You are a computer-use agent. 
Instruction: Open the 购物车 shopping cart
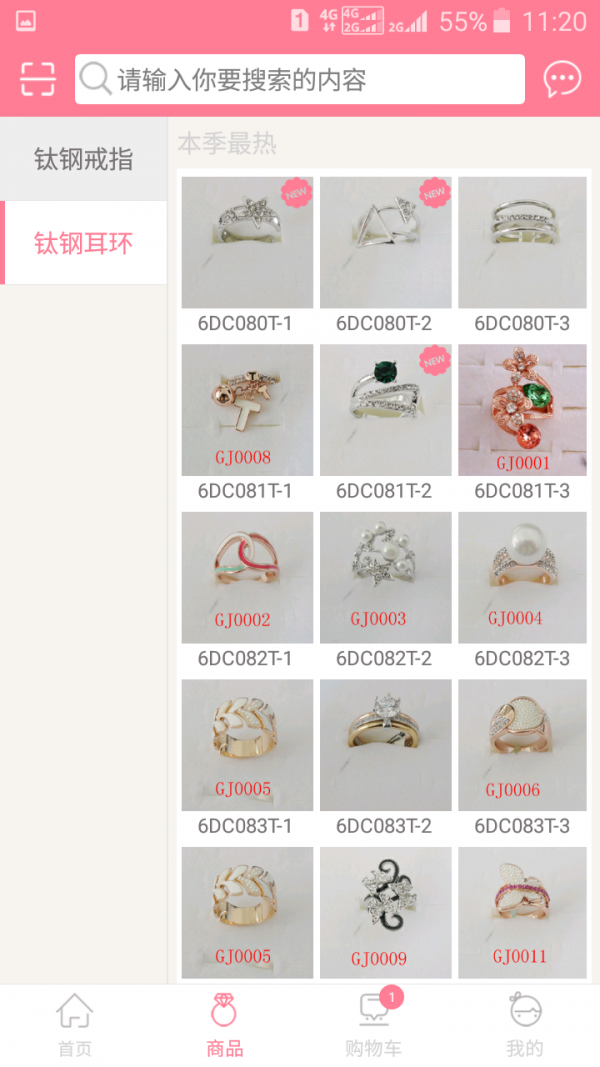pyautogui.click(x=374, y=1025)
